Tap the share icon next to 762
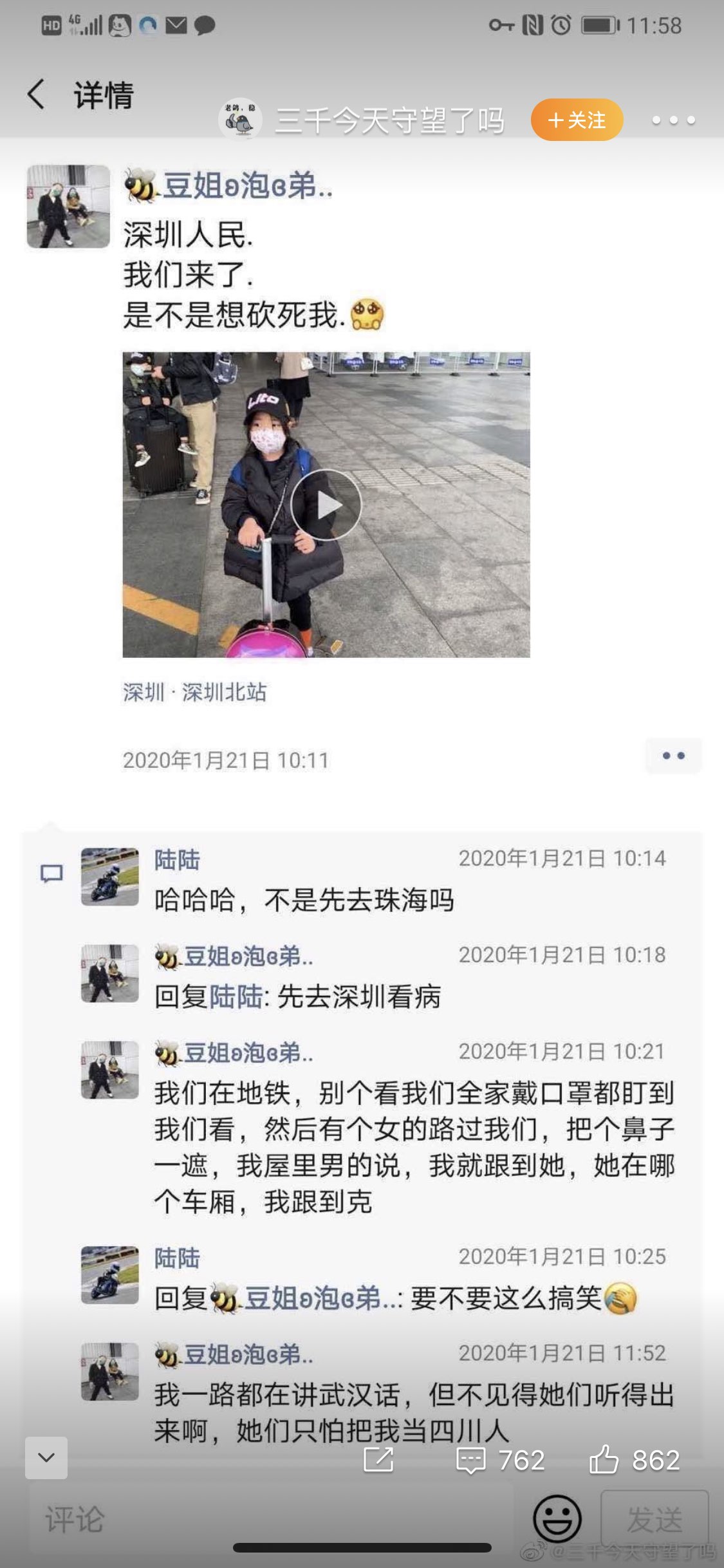The height and width of the screenshot is (1568, 724). tap(378, 1460)
